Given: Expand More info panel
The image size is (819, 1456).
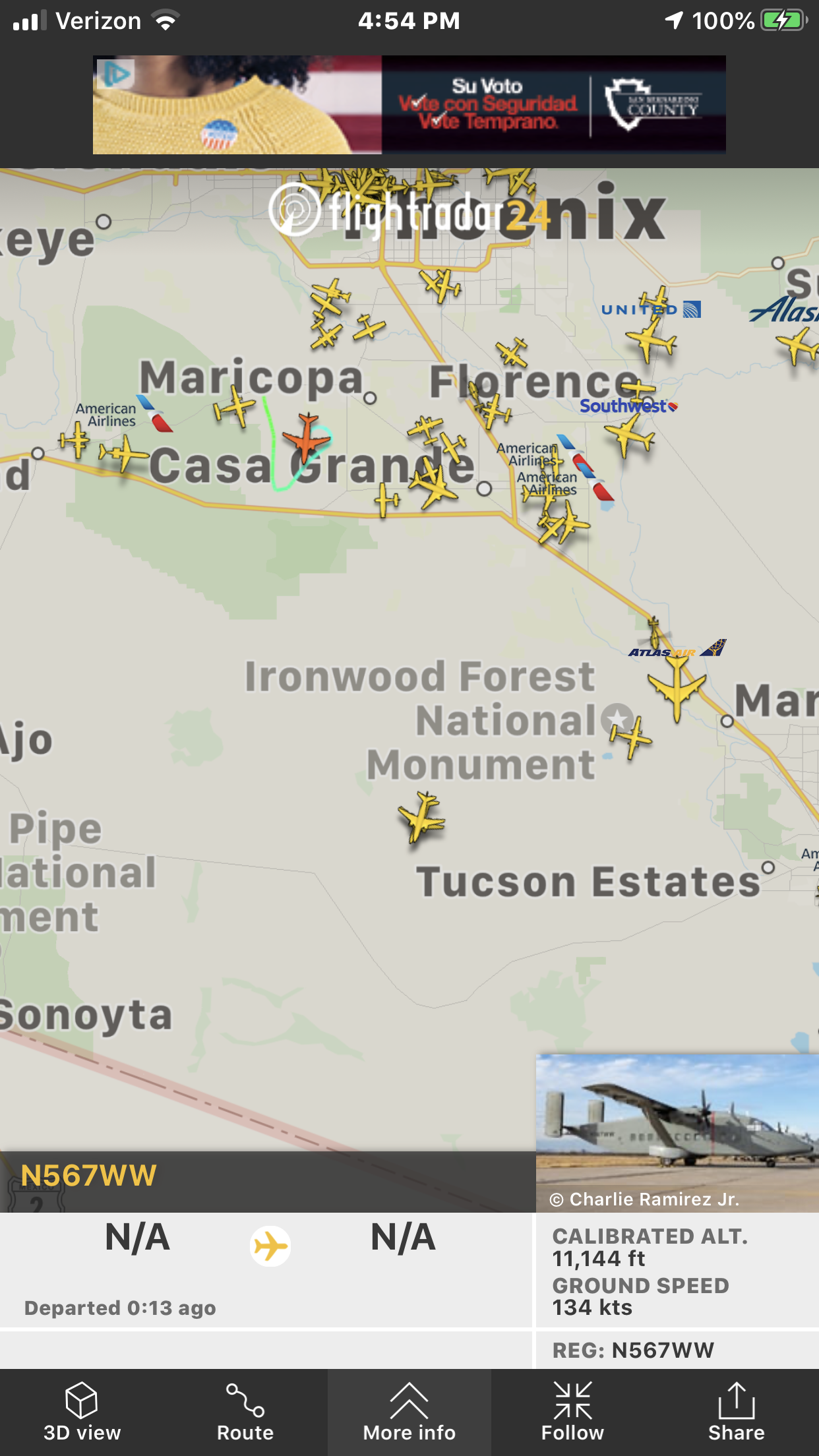Looking at the screenshot, I should [409, 1412].
